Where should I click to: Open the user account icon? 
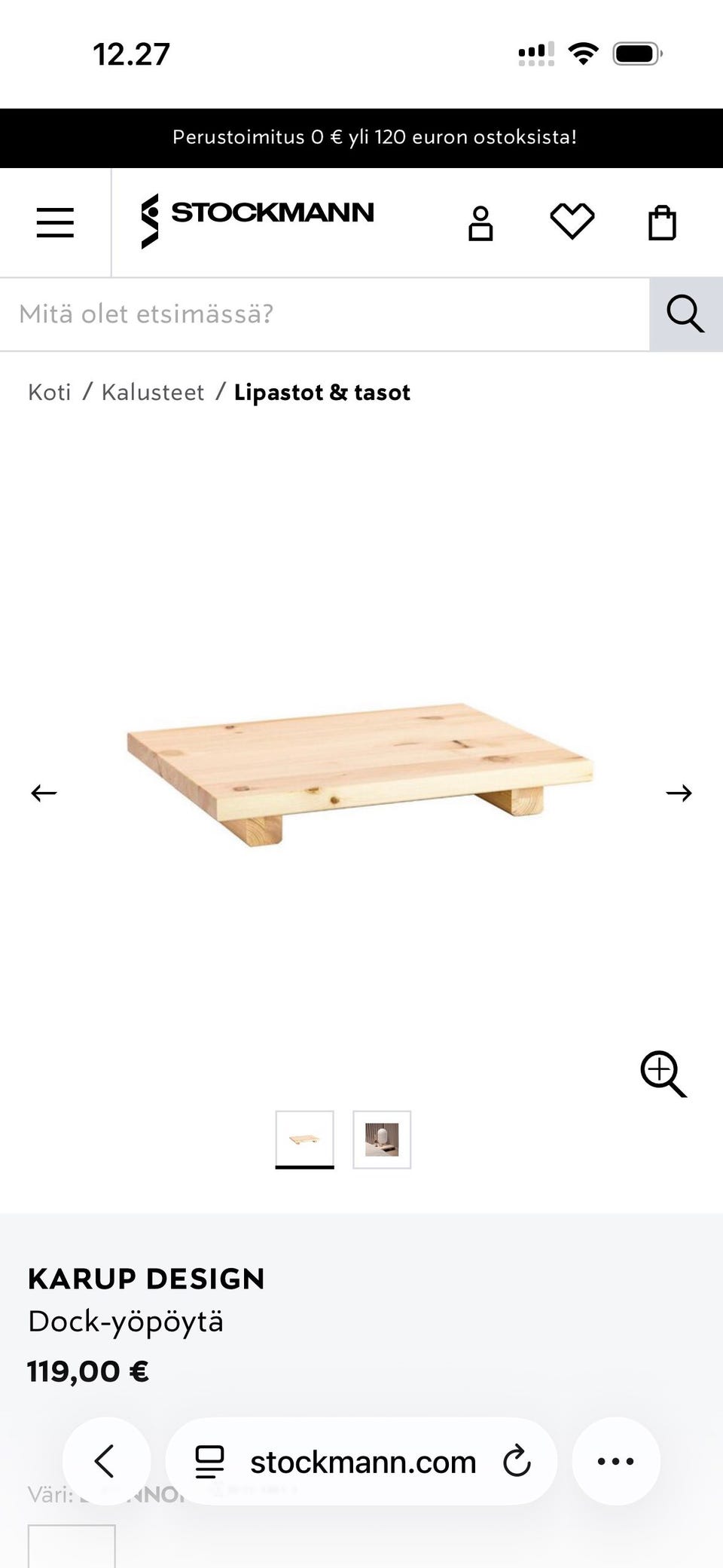pos(480,223)
